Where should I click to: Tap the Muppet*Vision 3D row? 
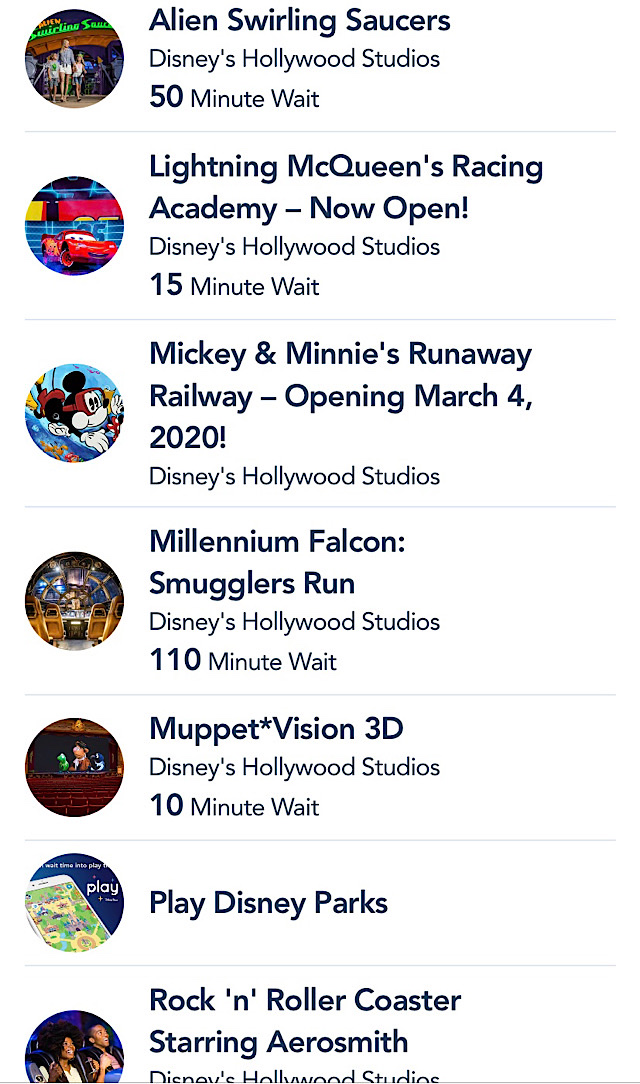pyautogui.click(x=320, y=767)
